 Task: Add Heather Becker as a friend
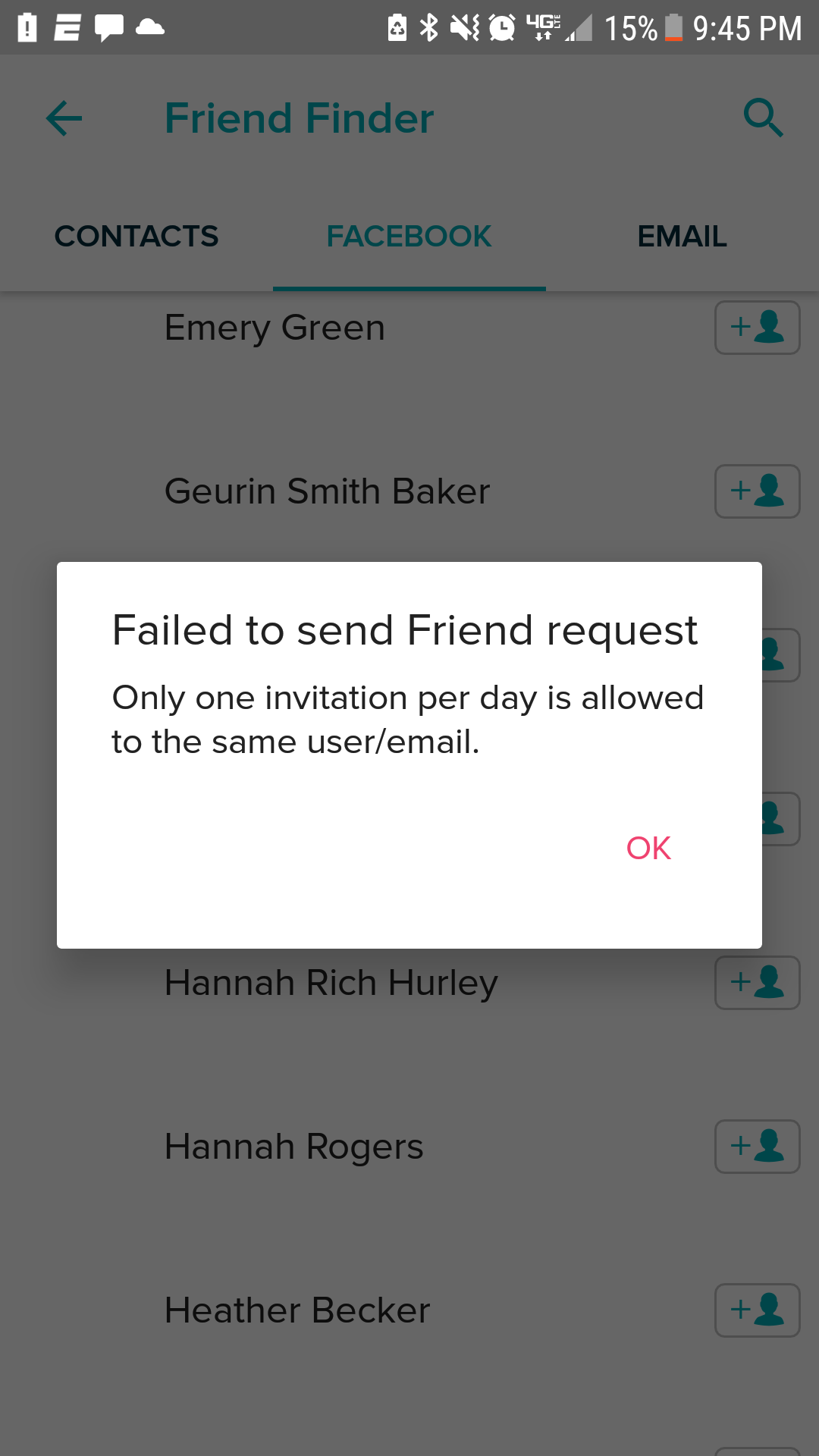(757, 1310)
